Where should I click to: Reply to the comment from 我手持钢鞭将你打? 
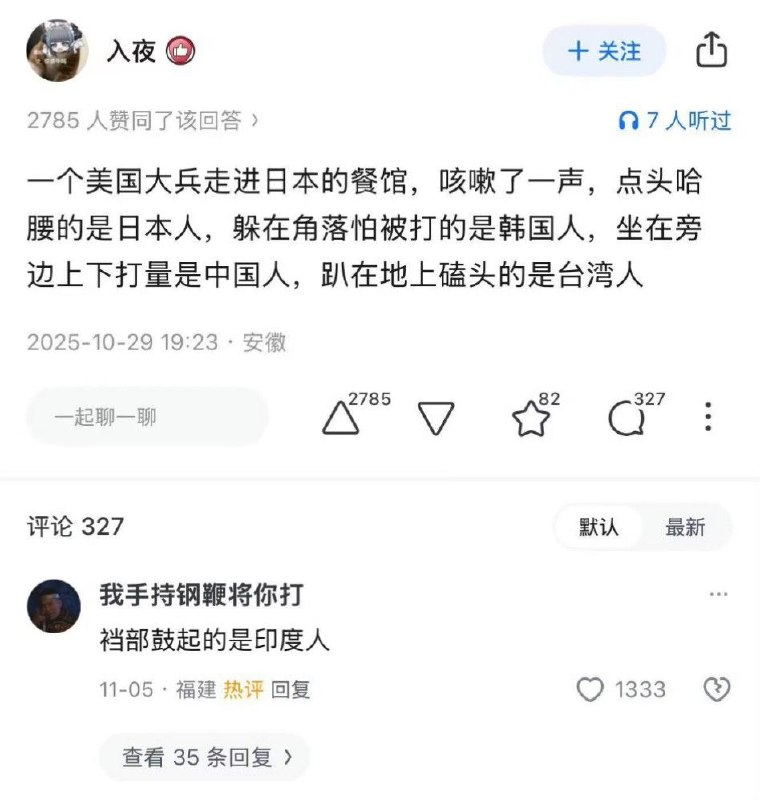291,690
